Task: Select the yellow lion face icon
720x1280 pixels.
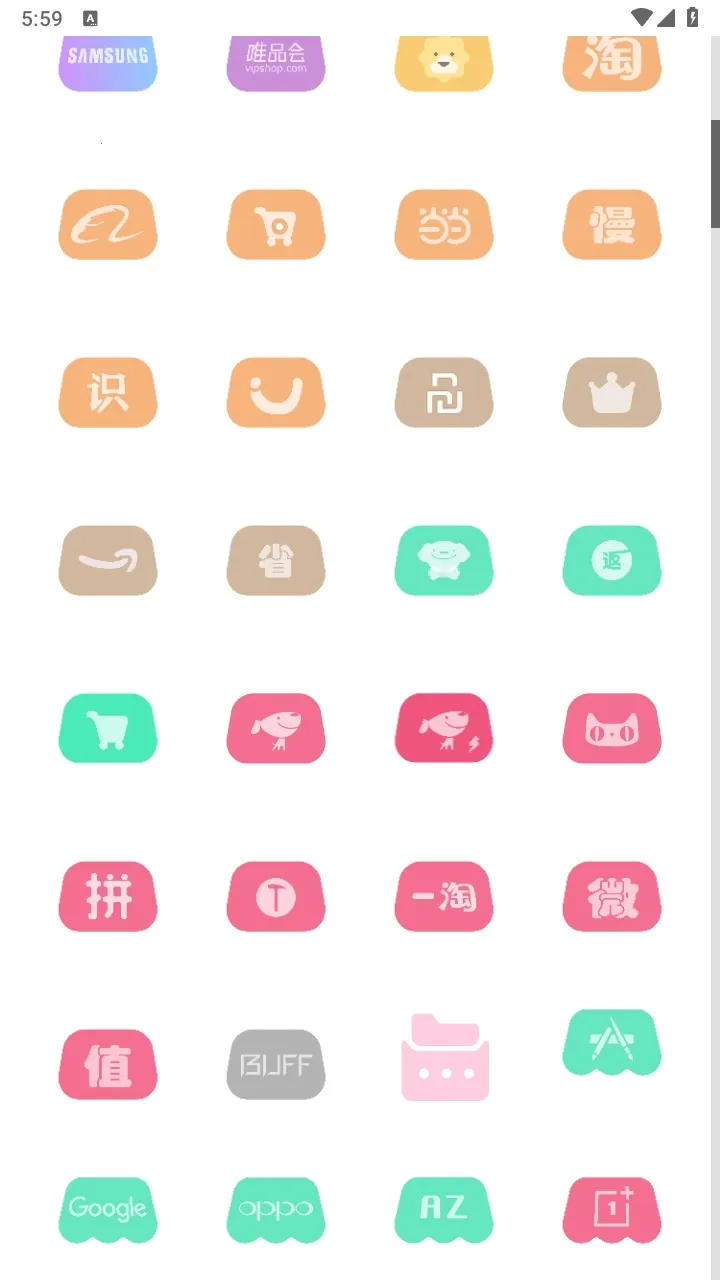Action: [443, 62]
